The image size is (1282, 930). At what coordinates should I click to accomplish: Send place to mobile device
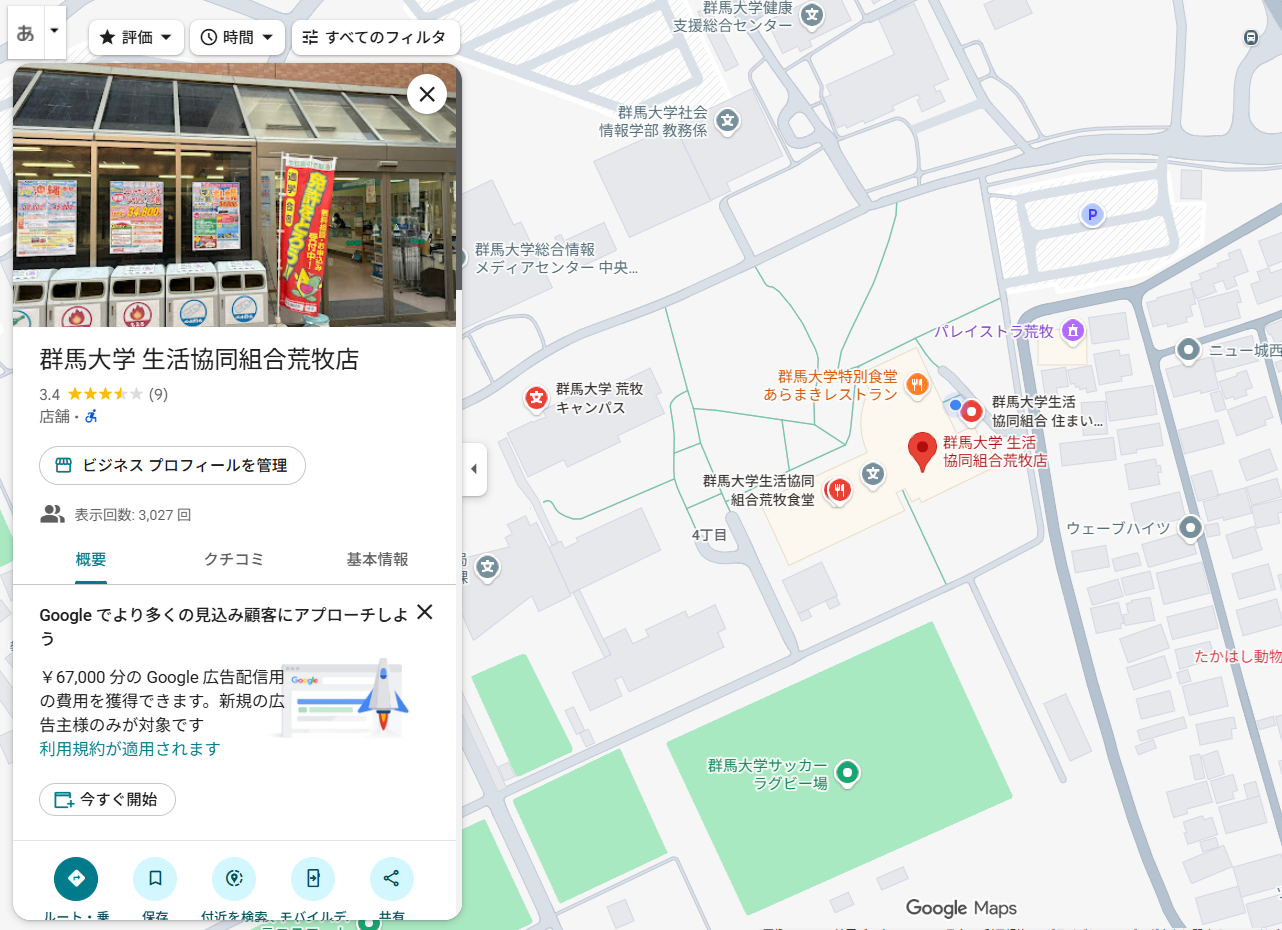(313, 879)
